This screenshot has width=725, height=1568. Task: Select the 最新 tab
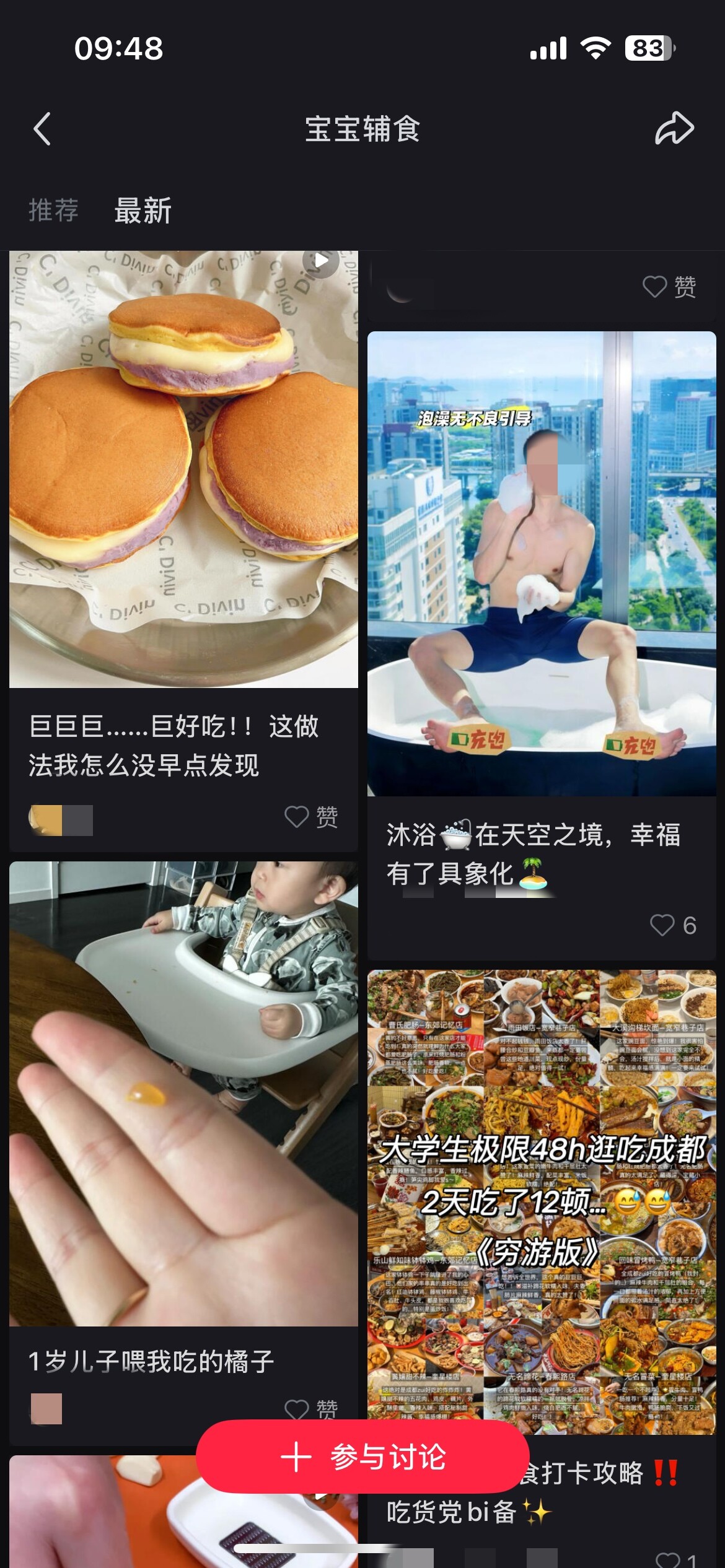click(143, 211)
